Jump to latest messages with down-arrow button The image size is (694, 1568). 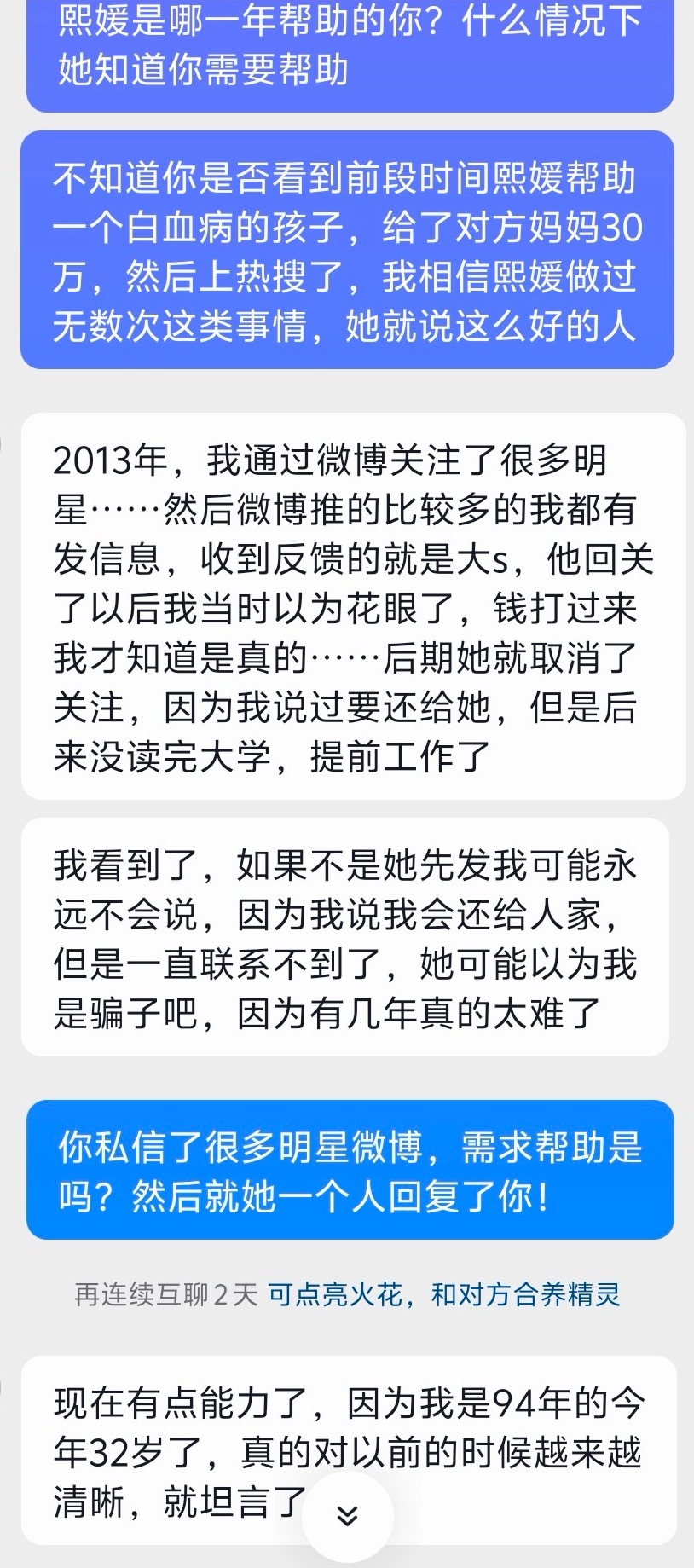point(347,1515)
